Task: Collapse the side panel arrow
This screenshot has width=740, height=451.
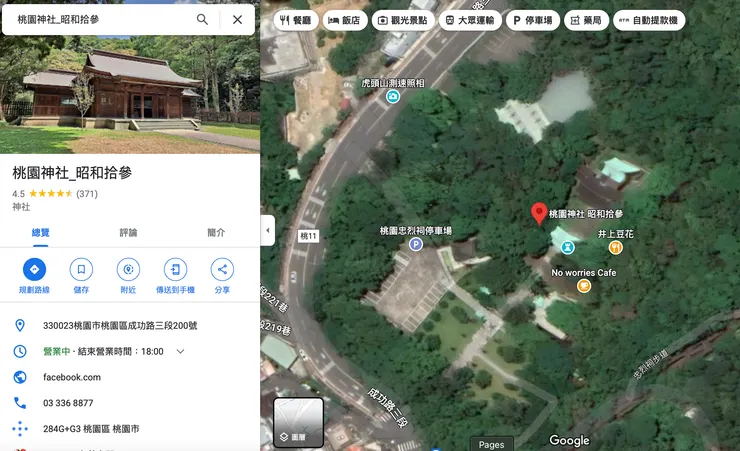Action: click(x=267, y=230)
